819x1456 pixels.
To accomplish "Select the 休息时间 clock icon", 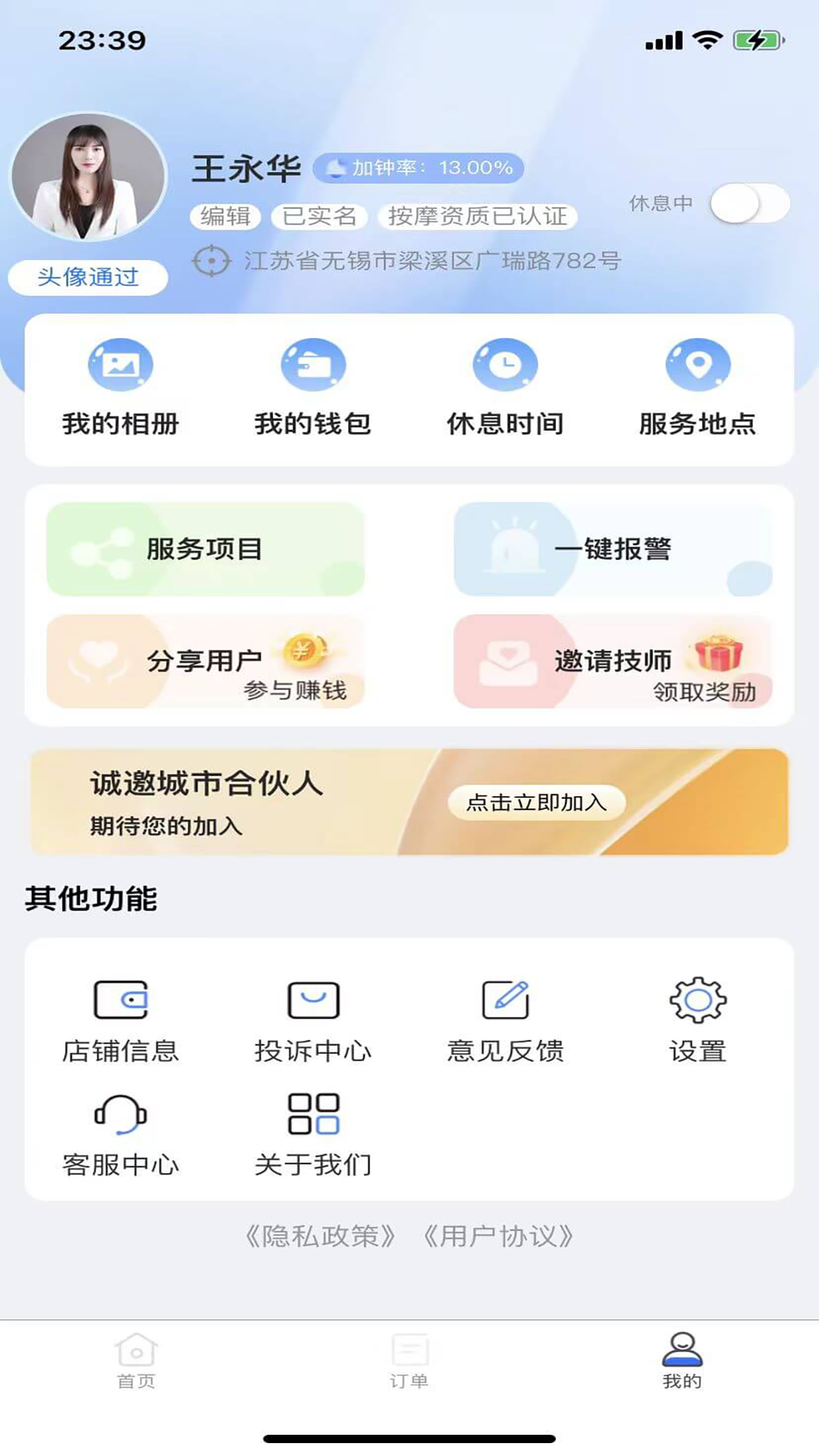I will (505, 387).
